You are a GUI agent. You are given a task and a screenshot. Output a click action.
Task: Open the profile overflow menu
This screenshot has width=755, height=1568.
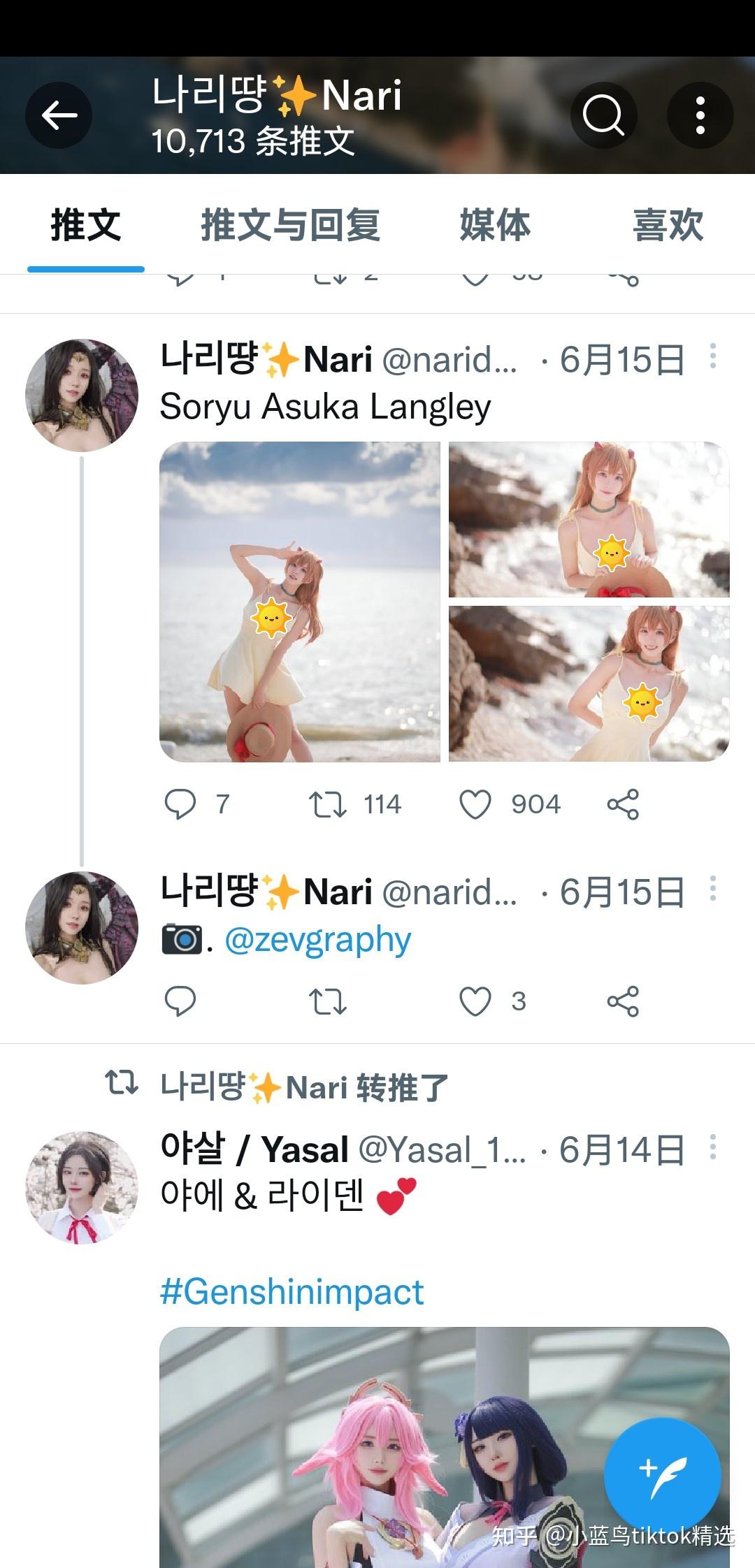(x=700, y=115)
